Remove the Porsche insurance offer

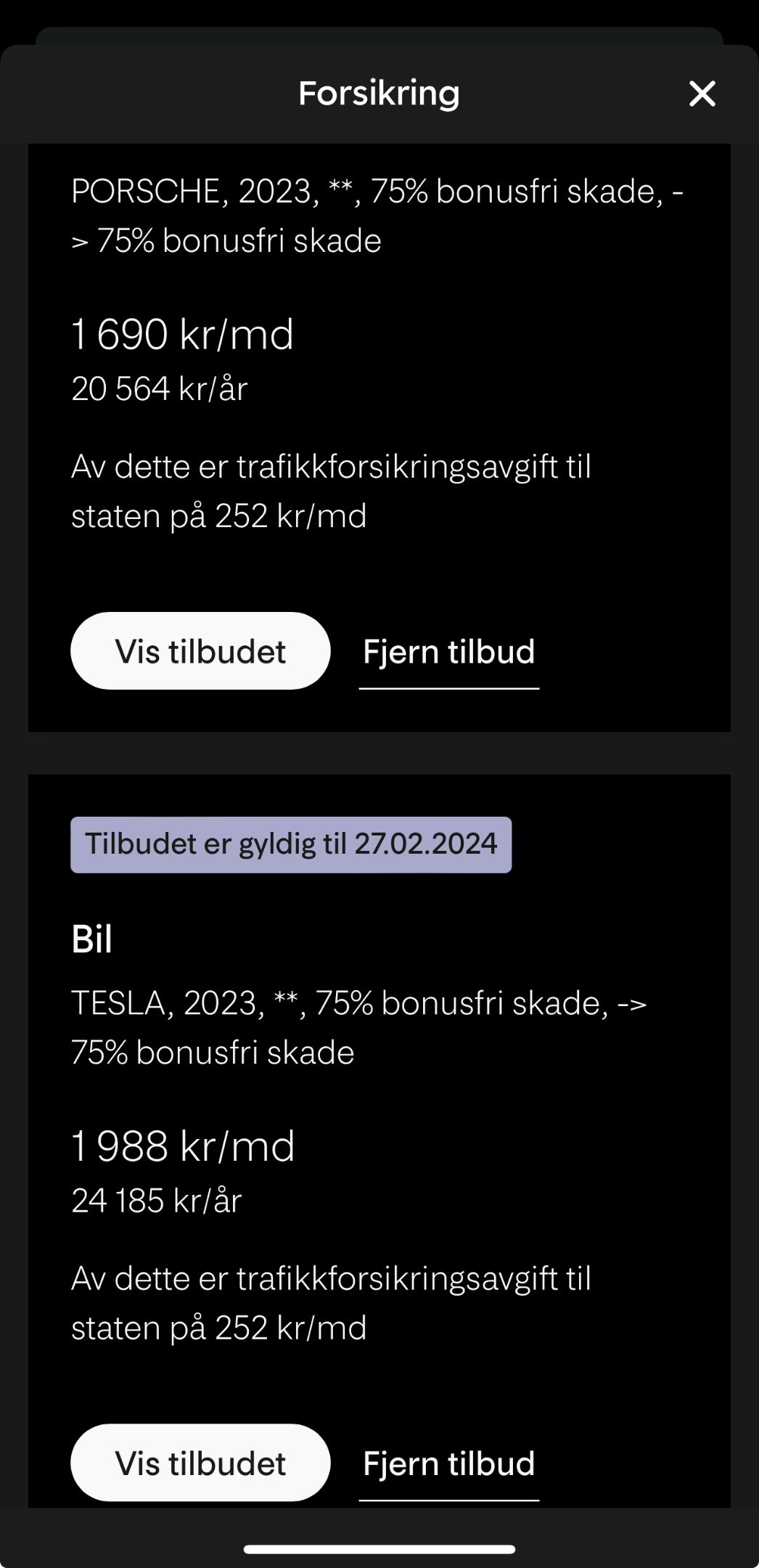(448, 652)
